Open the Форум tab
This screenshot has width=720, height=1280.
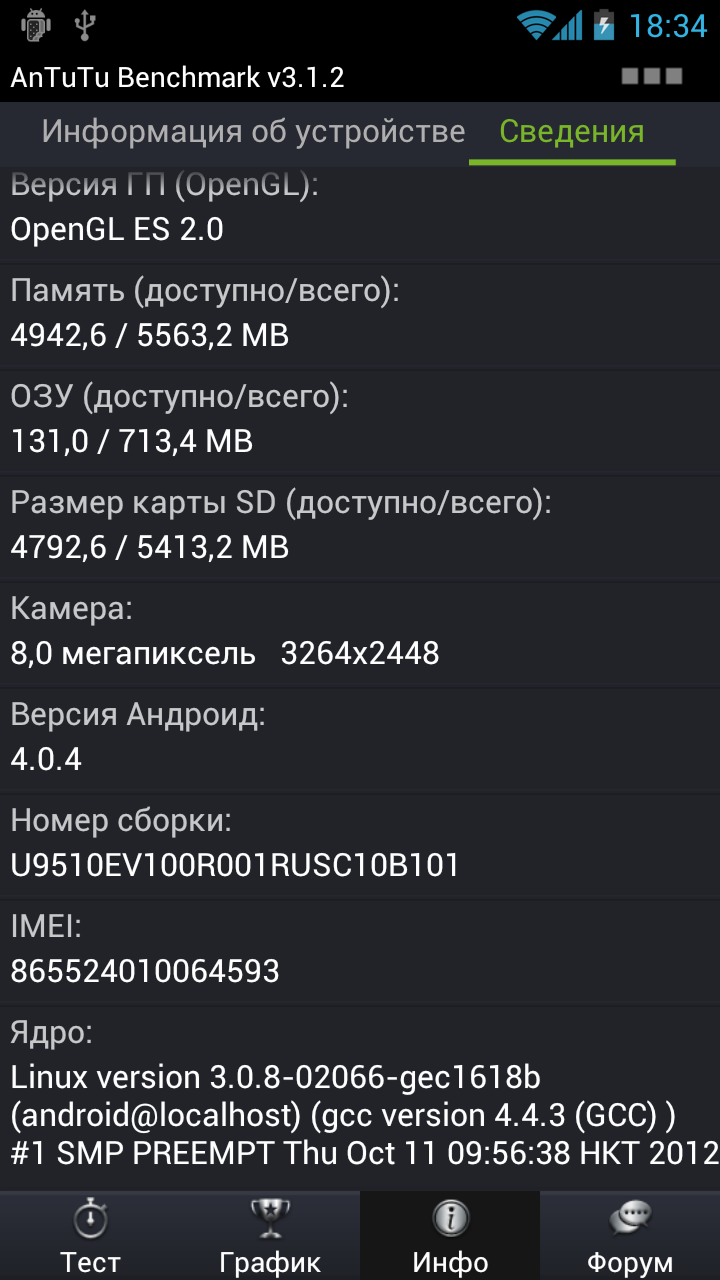point(630,1236)
